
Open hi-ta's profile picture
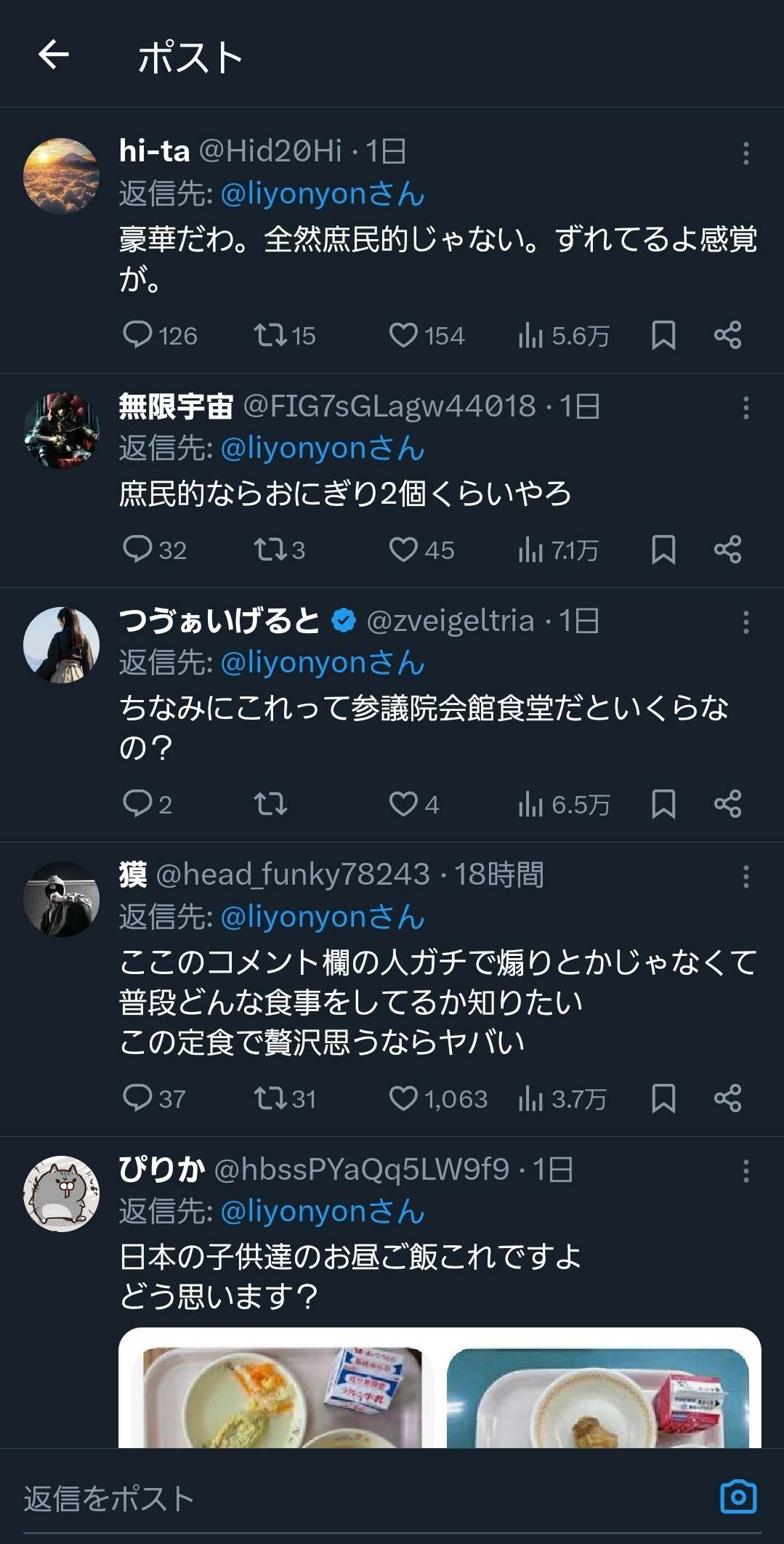click(x=62, y=176)
